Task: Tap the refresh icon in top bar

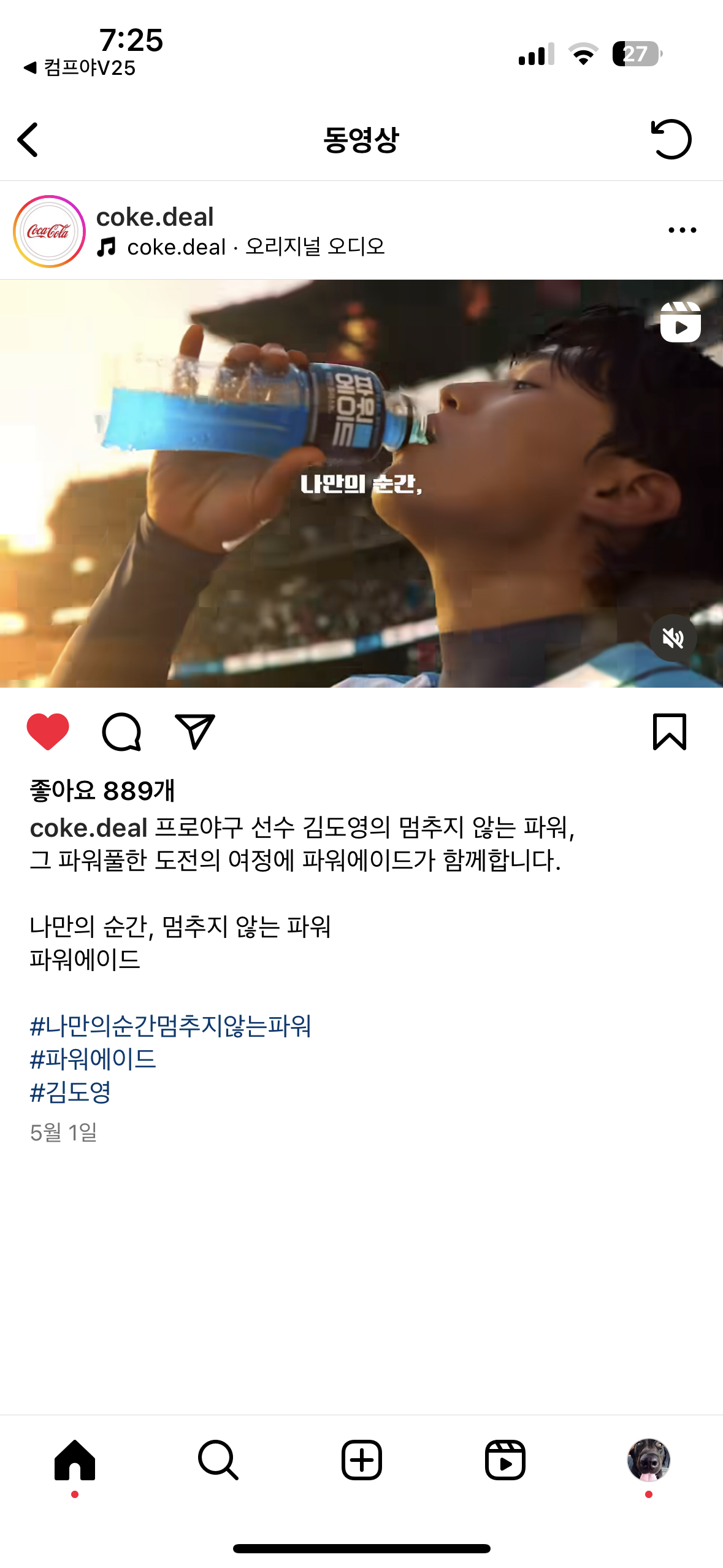Action: coord(671,140)
